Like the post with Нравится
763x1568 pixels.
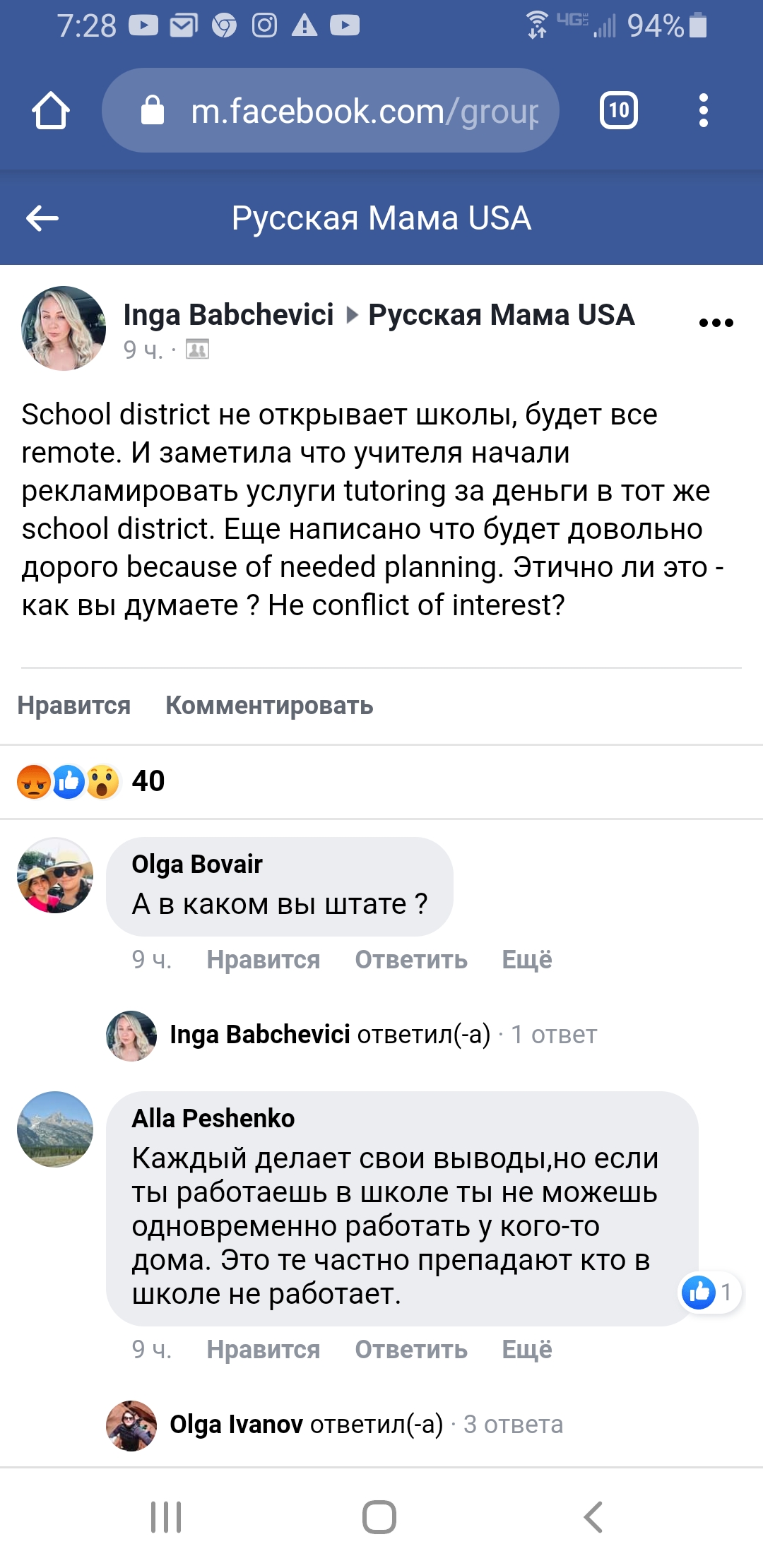[x=74, y=706]
